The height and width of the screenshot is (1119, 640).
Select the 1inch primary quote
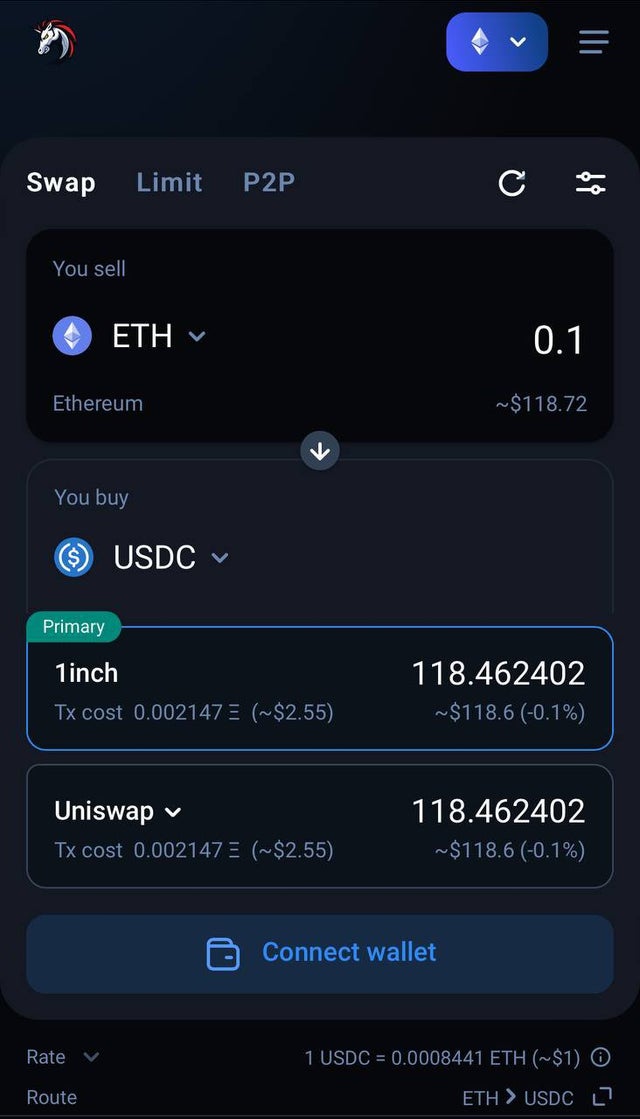click(320, 688)
